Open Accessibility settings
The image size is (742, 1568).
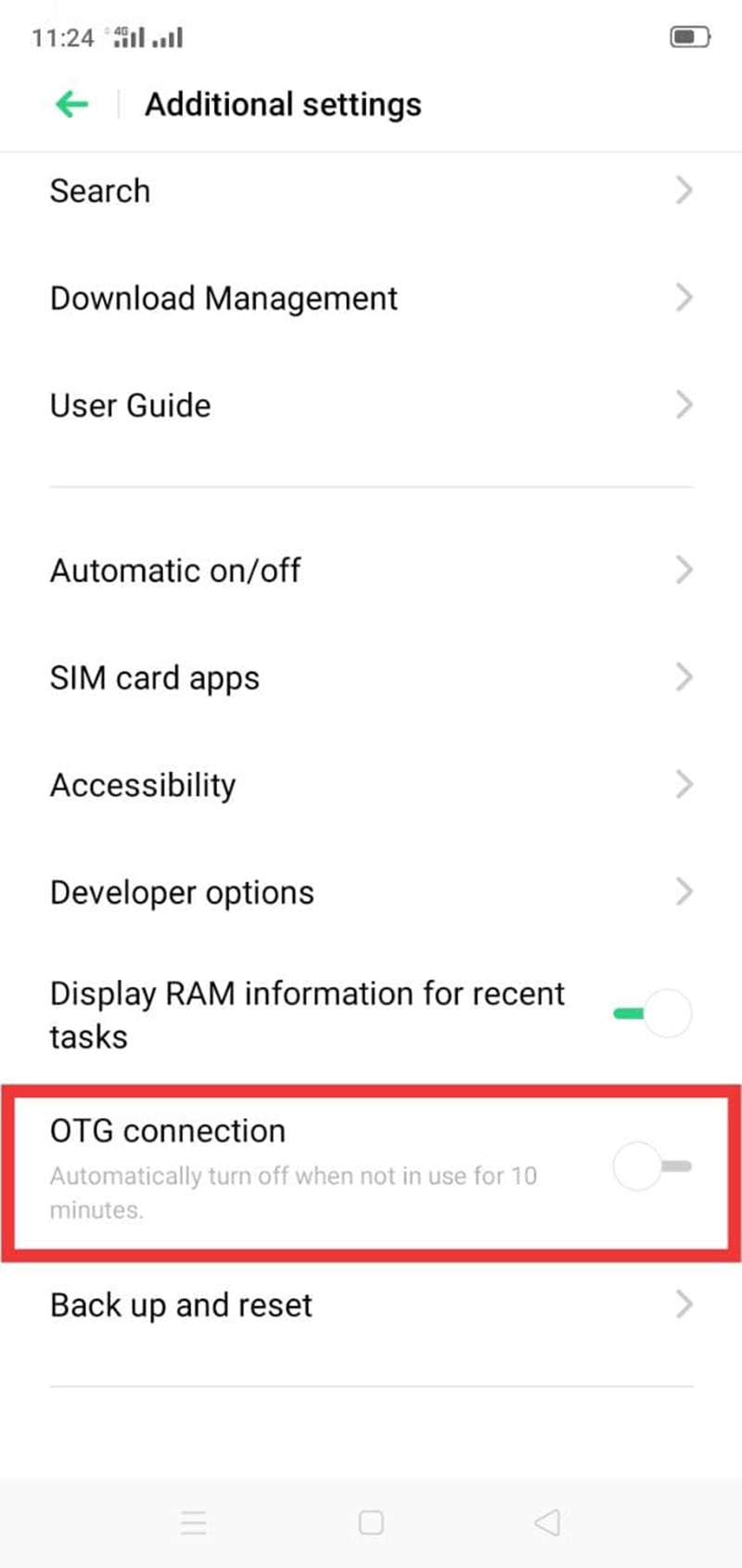(x=371, y=785)
